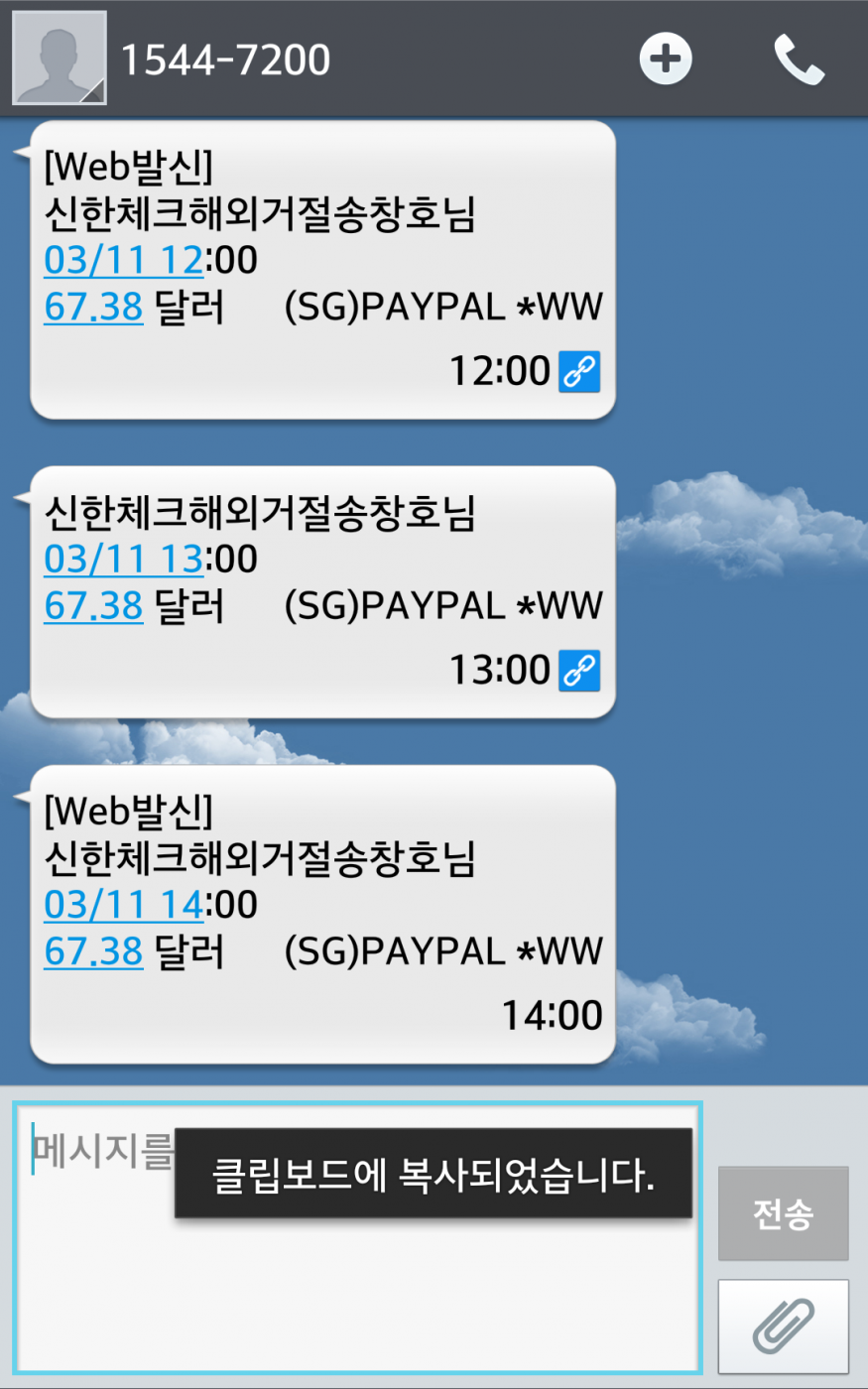Open the 03/11 13 date link
The height and width of the screenshot is (1389, 868).
[124, 559]
